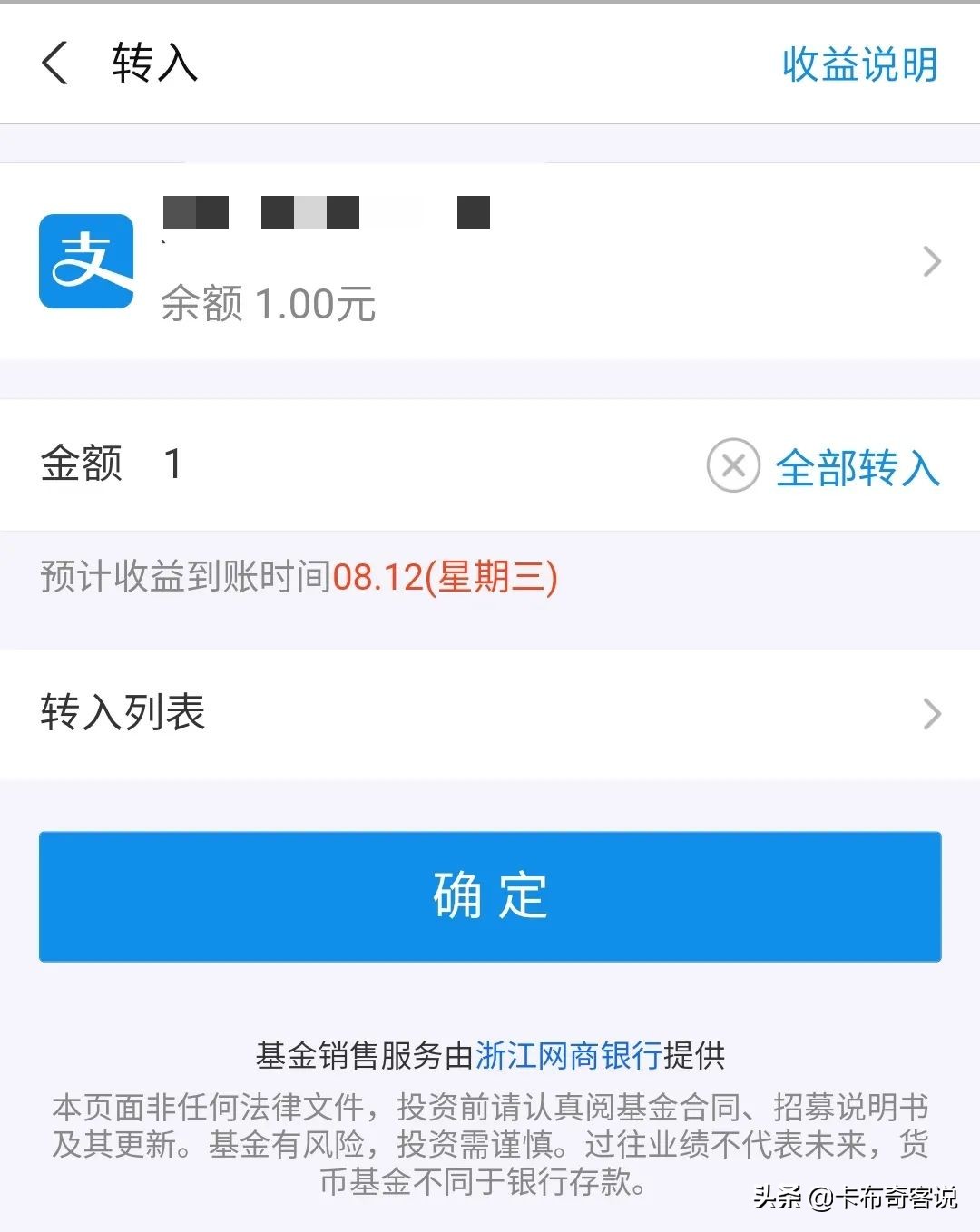
Task: Clear the entered amount with the cancel icon
Action: pyautogui.click(x=731, y=466)
